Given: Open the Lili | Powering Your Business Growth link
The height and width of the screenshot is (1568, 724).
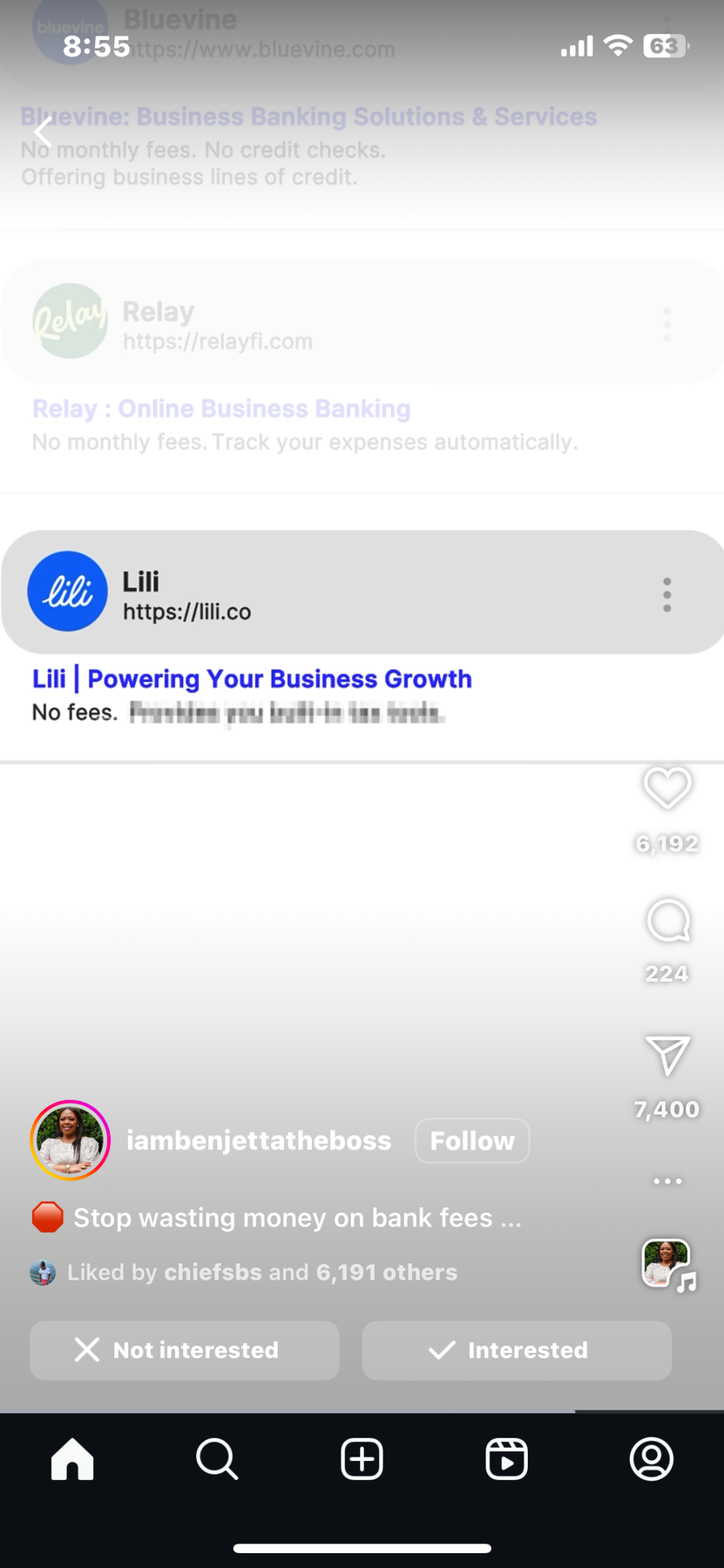Looking at the screenshot, I should 252,679.
